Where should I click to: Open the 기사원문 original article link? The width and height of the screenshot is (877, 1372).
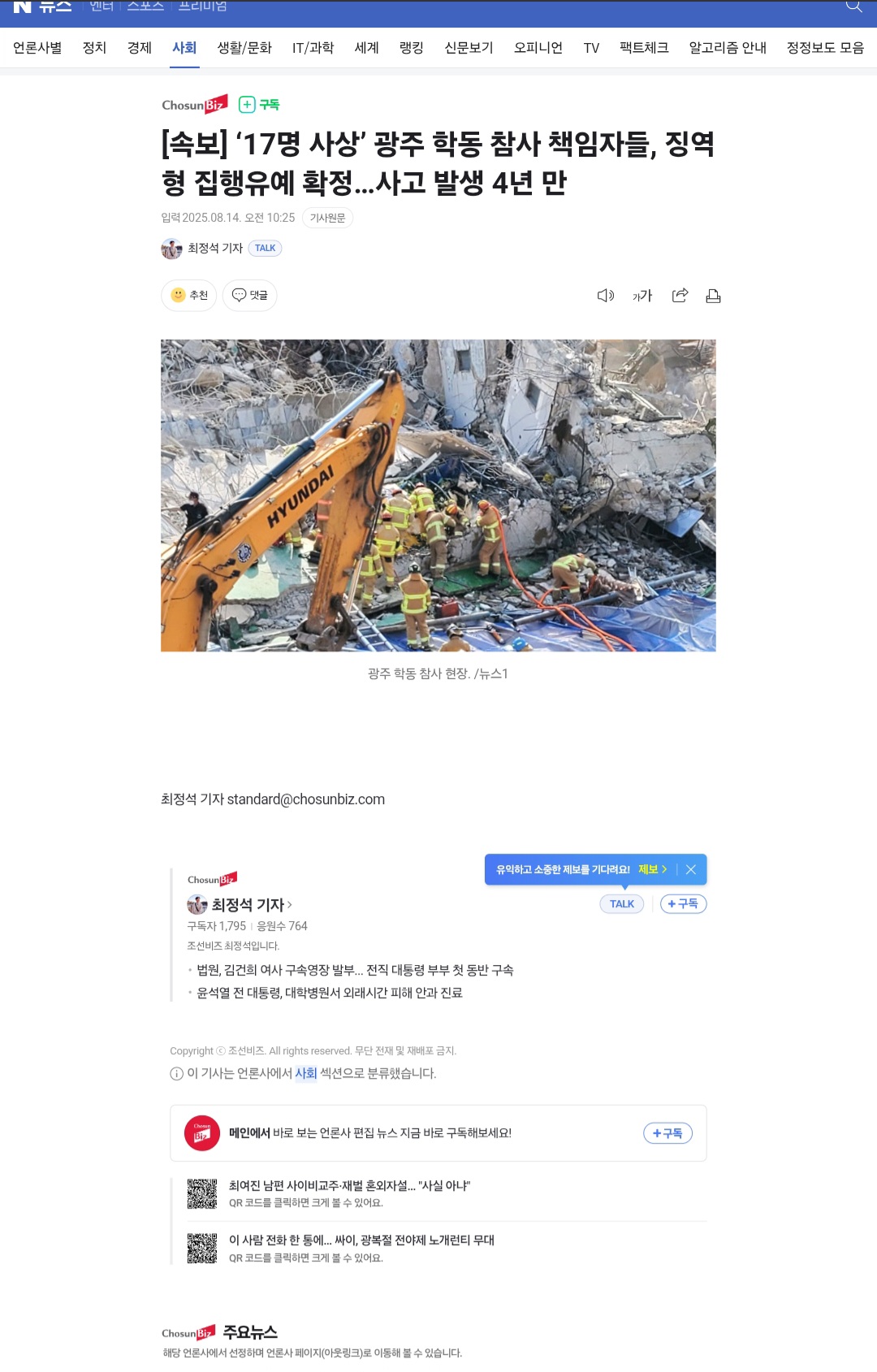tap(328, 218)
